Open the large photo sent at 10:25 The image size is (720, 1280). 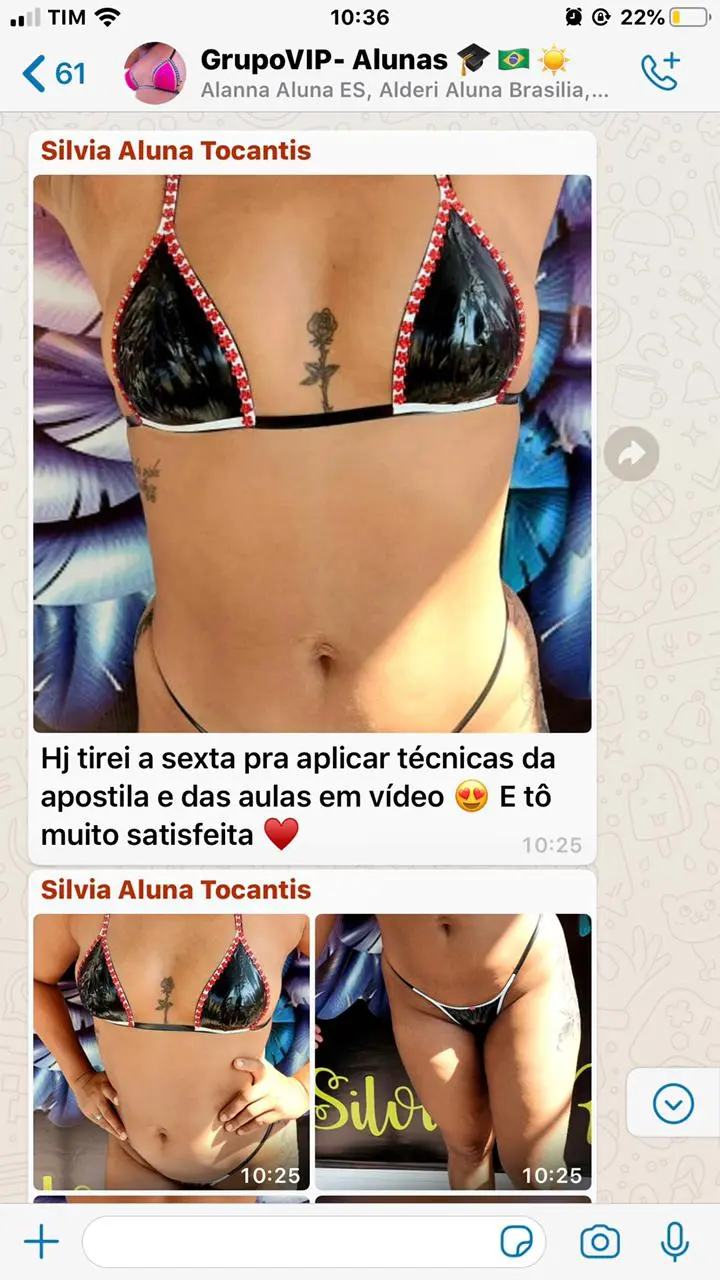[x=312, y=453]
